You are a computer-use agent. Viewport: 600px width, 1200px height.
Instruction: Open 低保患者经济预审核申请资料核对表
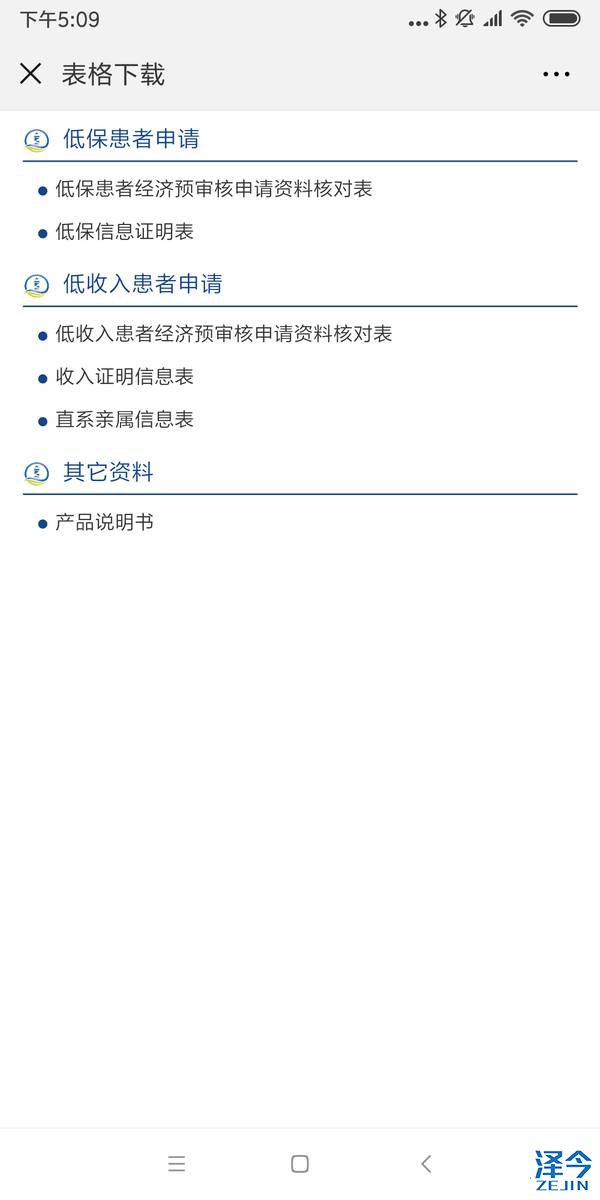[213, 189]
